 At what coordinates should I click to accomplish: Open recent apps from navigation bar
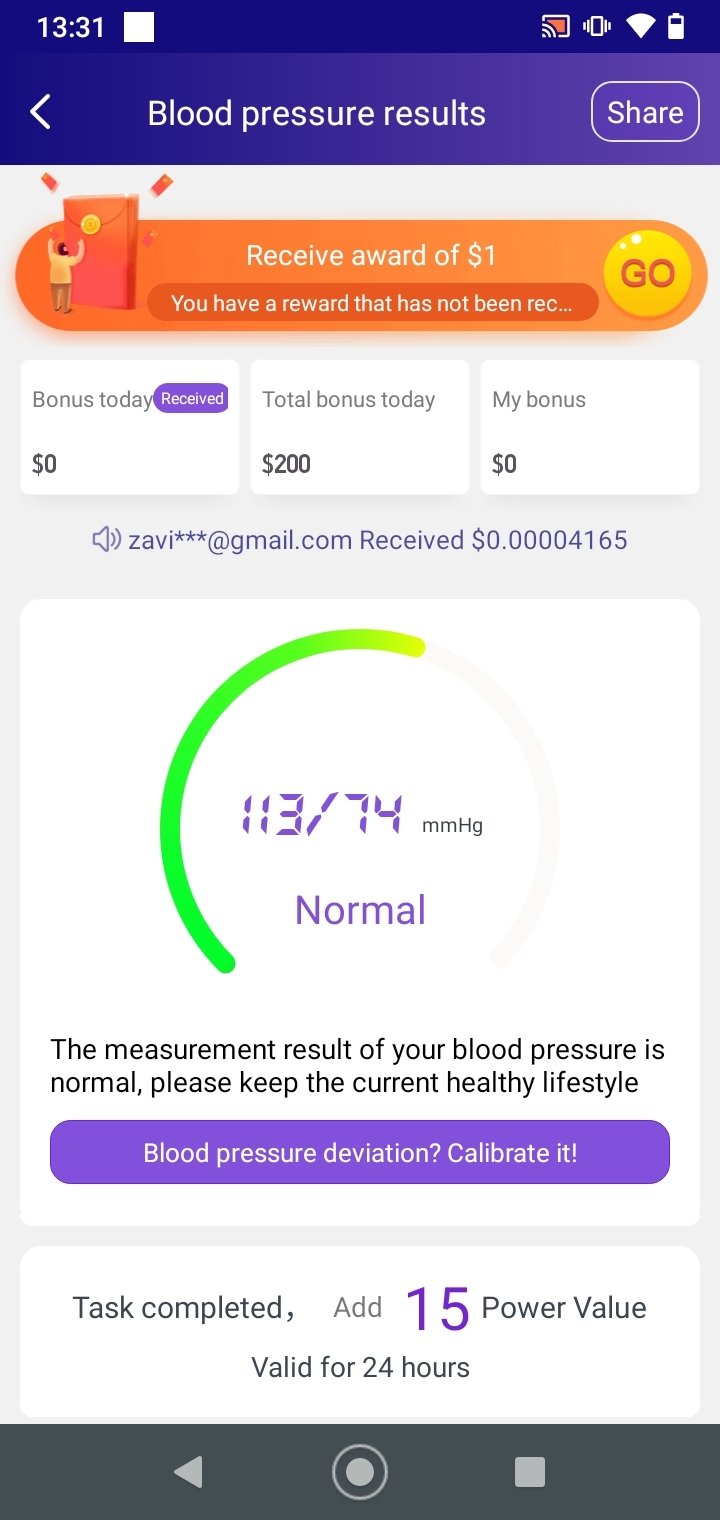pyautogui.click(x=529, y=1471)
